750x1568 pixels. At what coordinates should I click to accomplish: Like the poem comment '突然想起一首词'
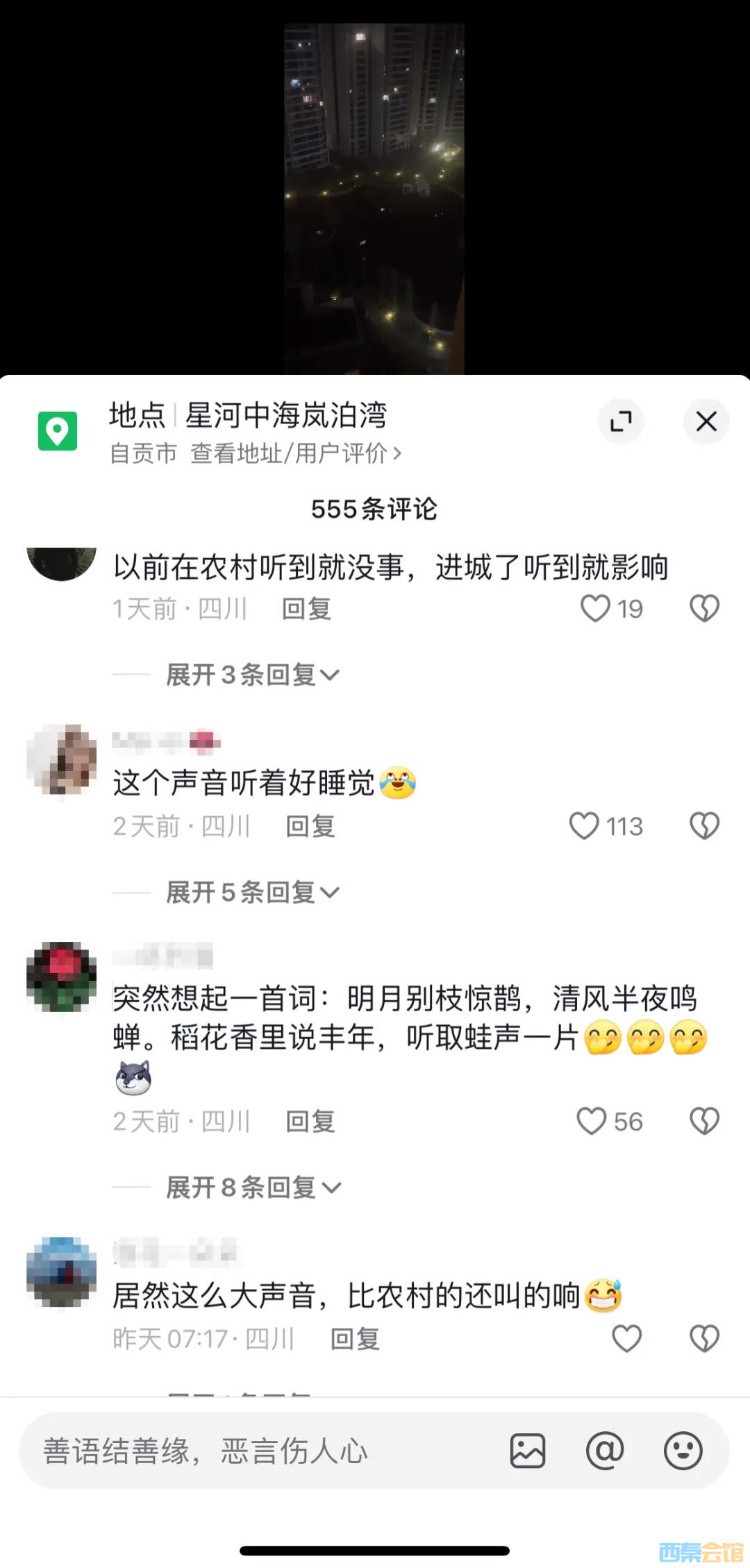click(x=592, y=1121)
